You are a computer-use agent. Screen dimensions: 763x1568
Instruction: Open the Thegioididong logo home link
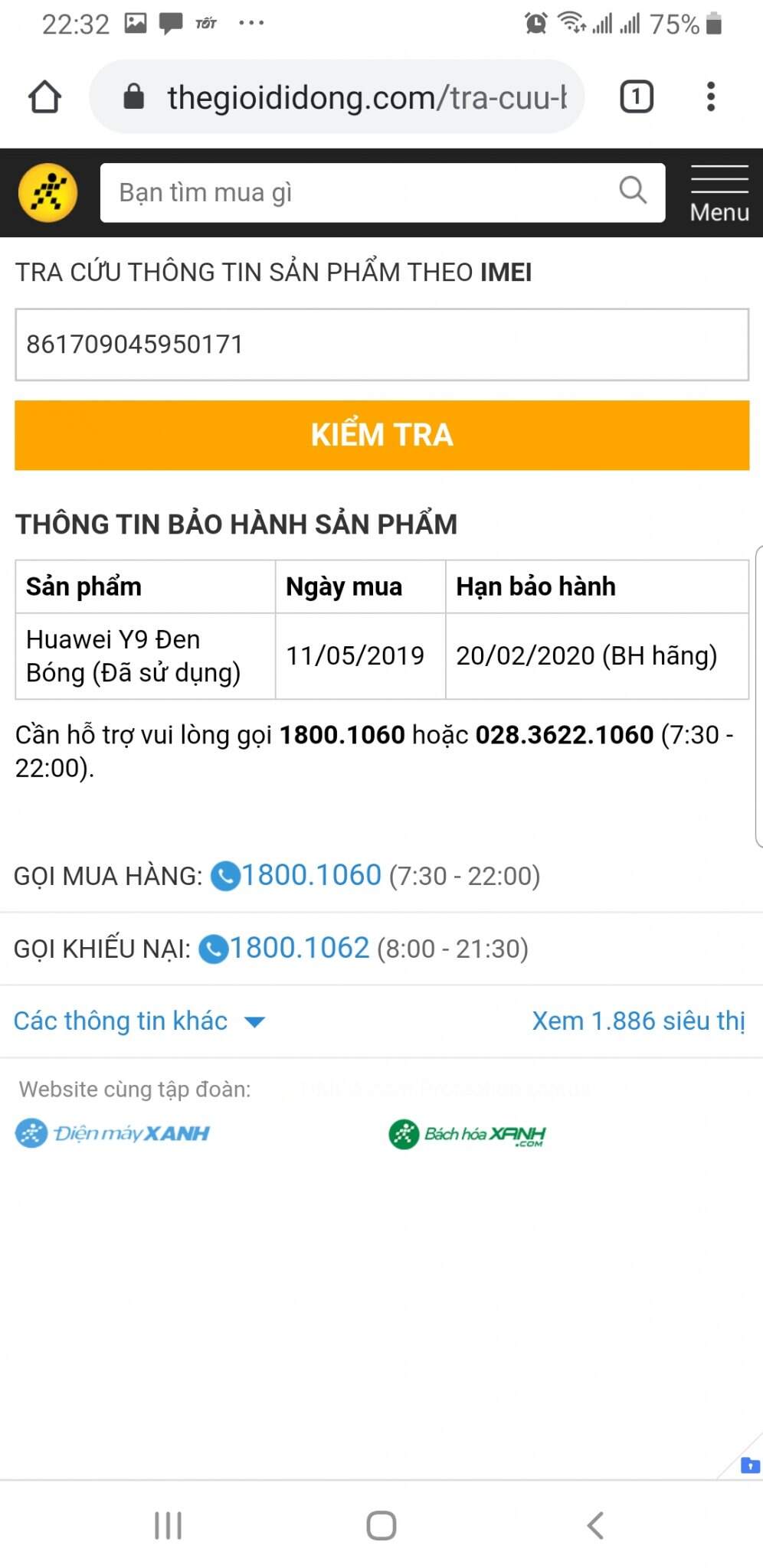click(47, 192)
